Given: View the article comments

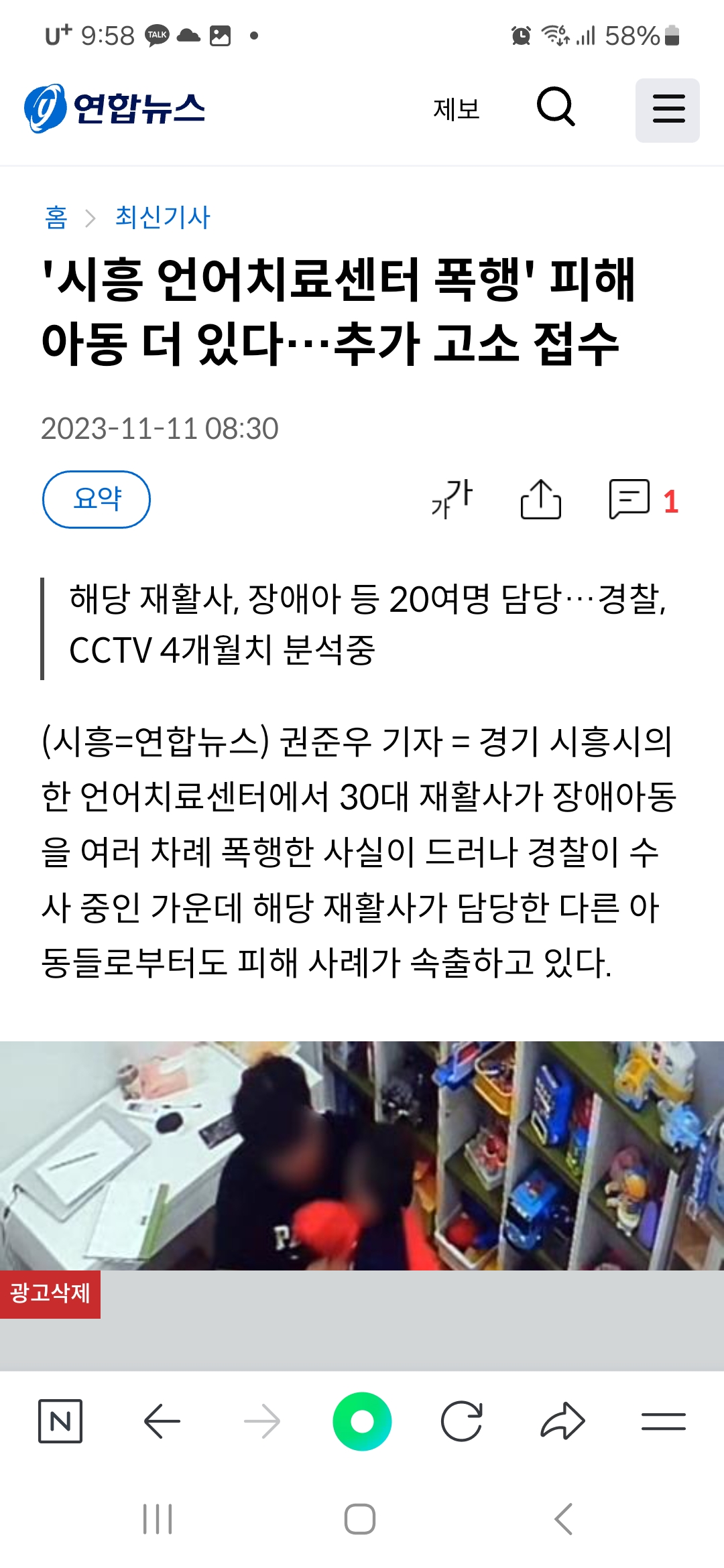Looking at the screenshot, I should (x=642, y=500).
